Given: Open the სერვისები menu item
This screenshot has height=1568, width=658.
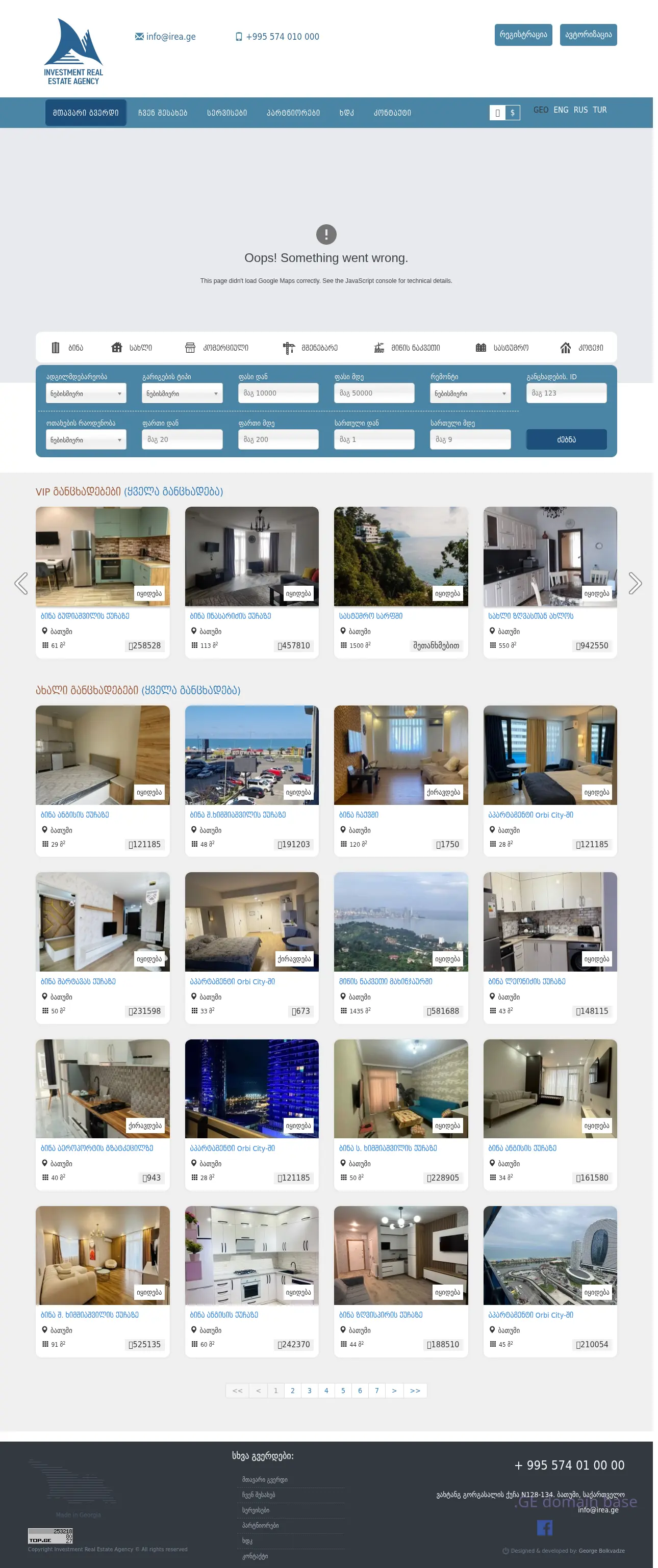Looking at the screenshot, I should tap(226, 113).
